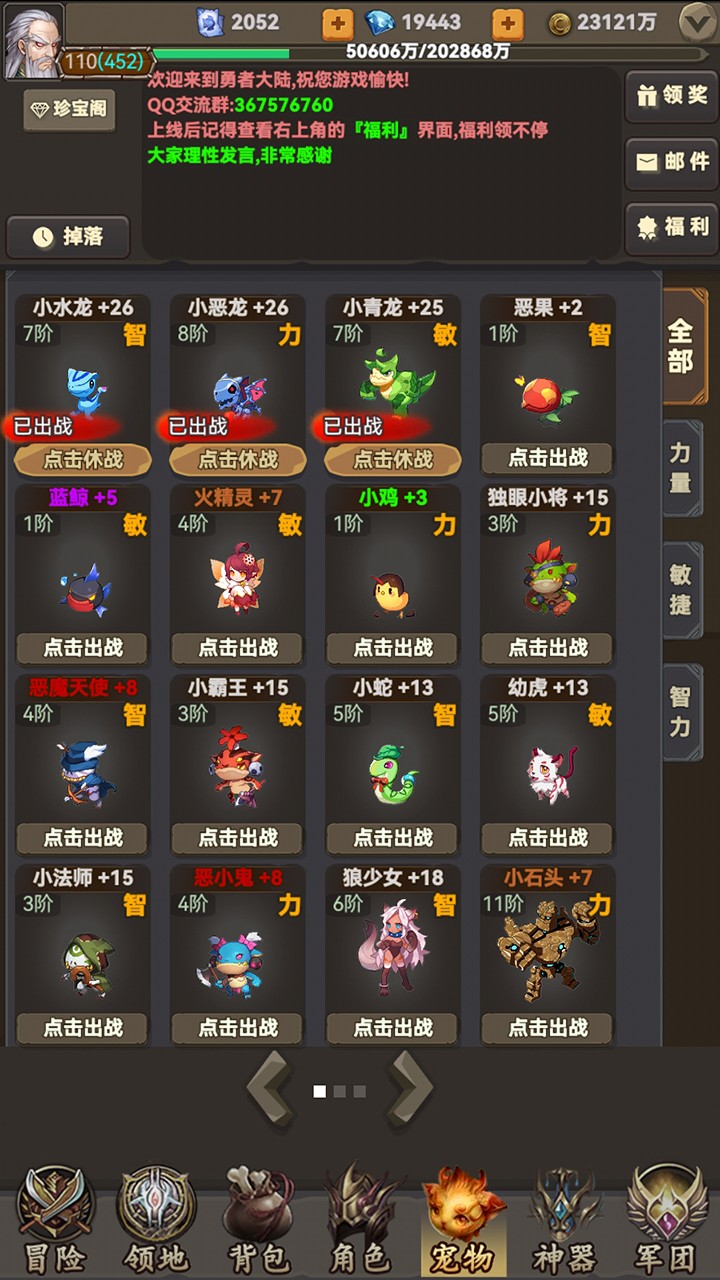The image size is (720, 1280).
Task: Open the 珍宝阁 treasure shop
Action: pyautogui.click(x=69, y=109)
